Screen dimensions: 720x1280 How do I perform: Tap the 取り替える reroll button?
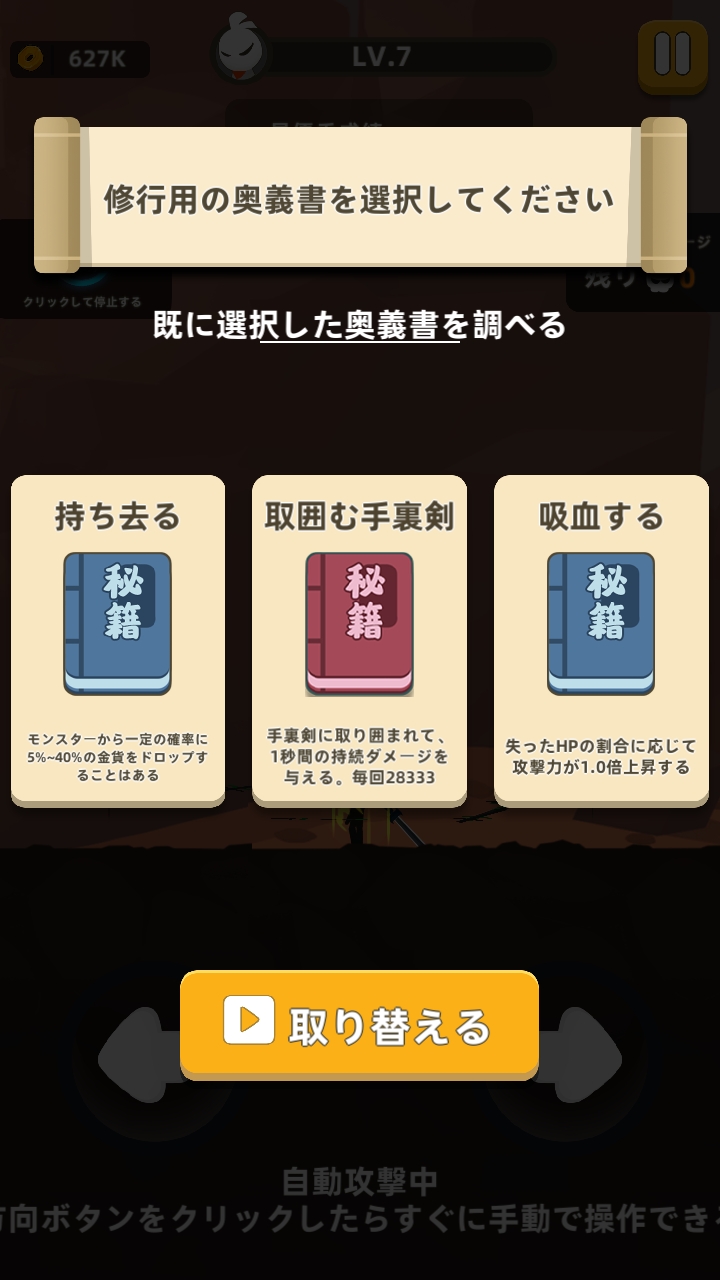click(359, 1024)
